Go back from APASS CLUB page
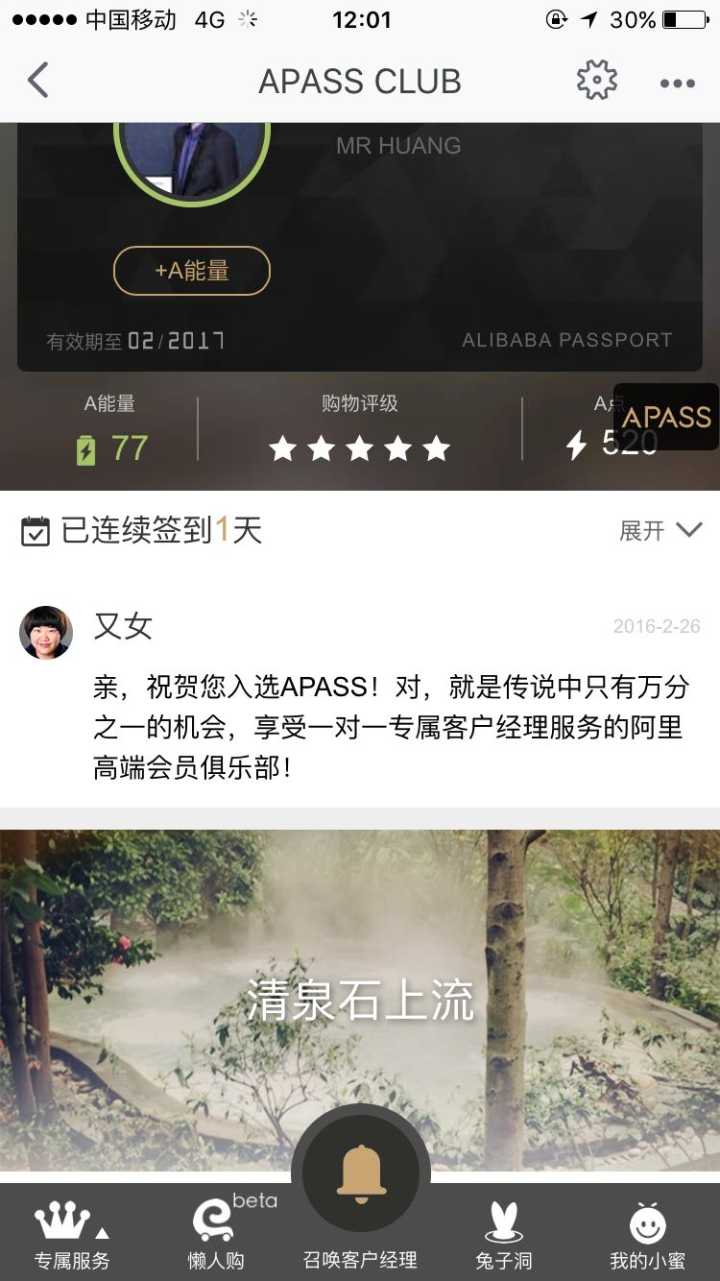The image size is (720, 1281). tap(38, 80)
